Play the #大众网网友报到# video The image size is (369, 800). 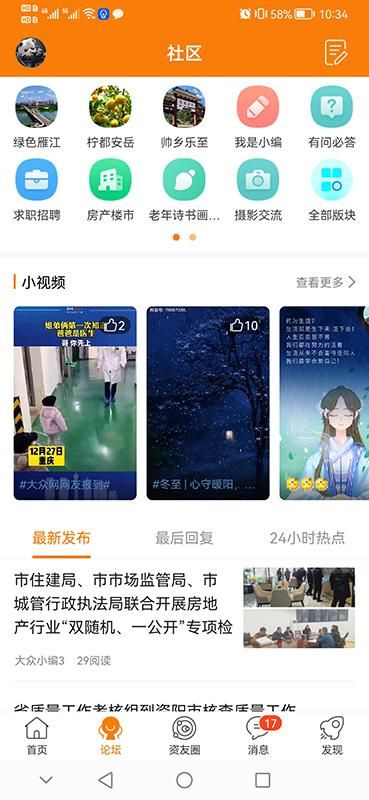[x=75, y=403]
